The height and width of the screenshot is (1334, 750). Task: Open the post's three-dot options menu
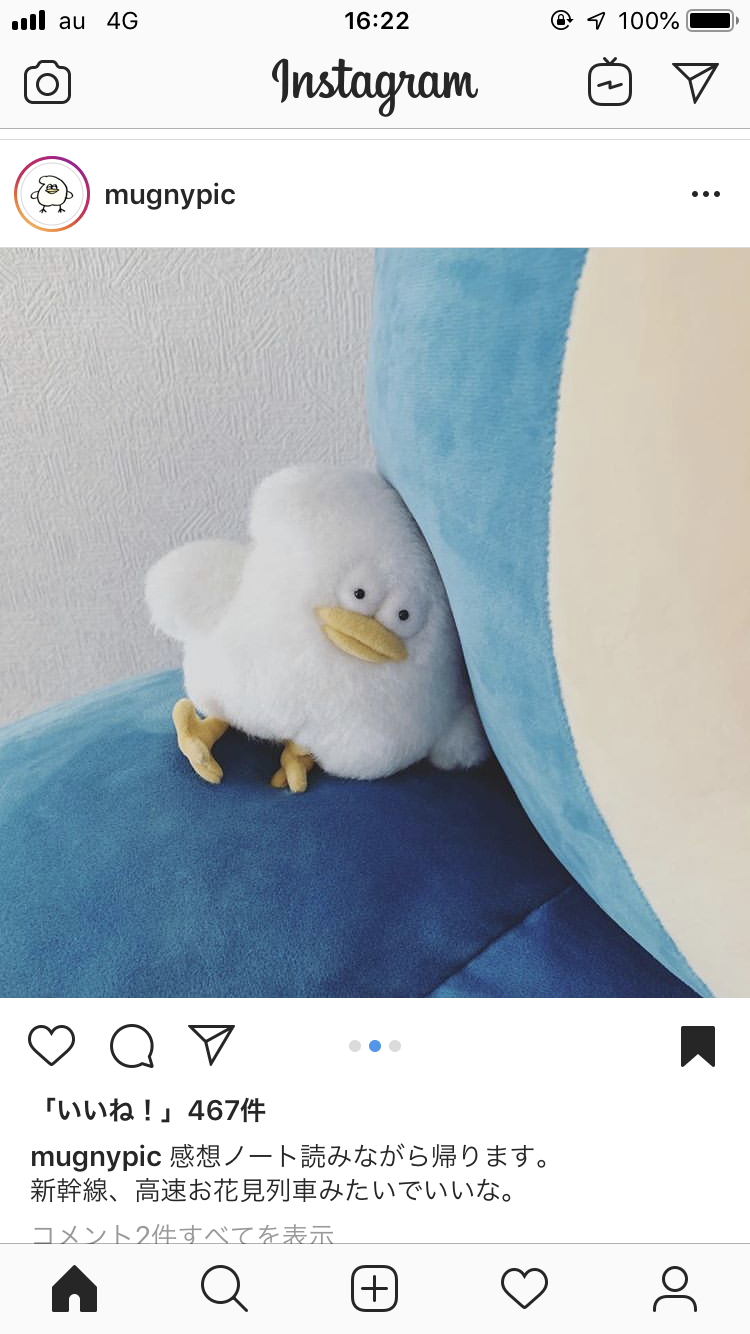pyautogui.click(x=705, y=194)
